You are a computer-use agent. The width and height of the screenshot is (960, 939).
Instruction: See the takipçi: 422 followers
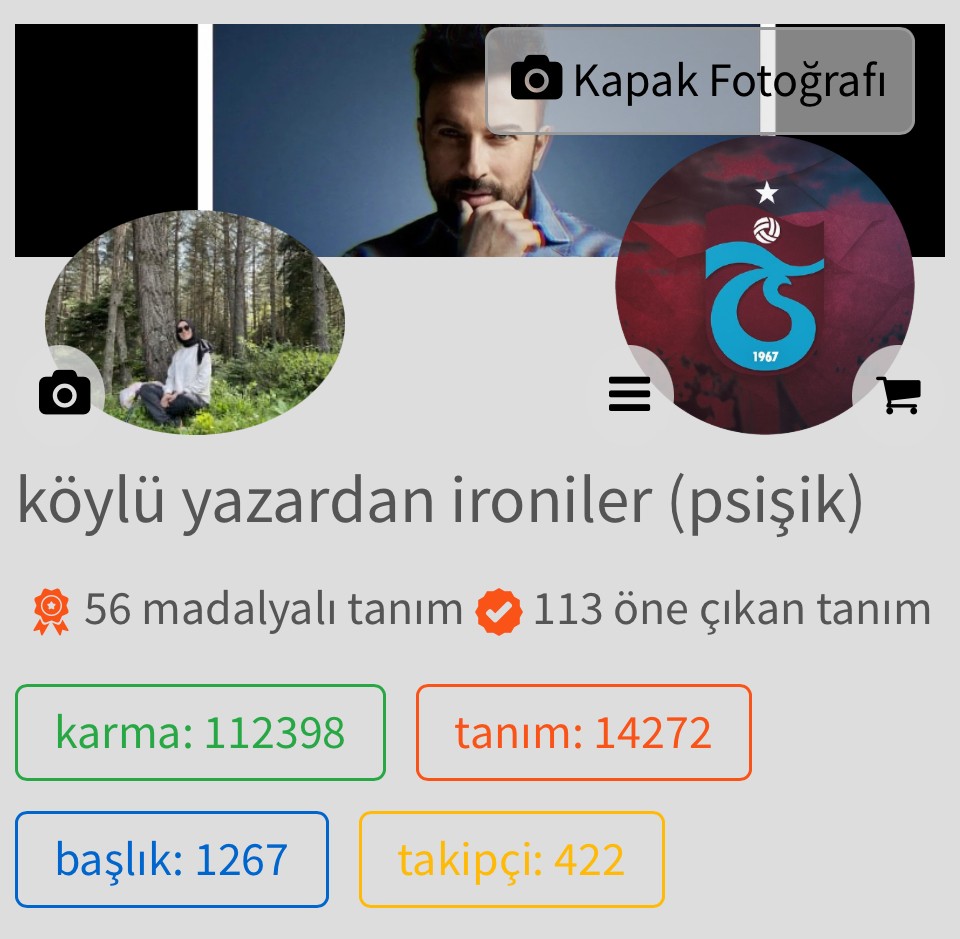tap(511, 859)
